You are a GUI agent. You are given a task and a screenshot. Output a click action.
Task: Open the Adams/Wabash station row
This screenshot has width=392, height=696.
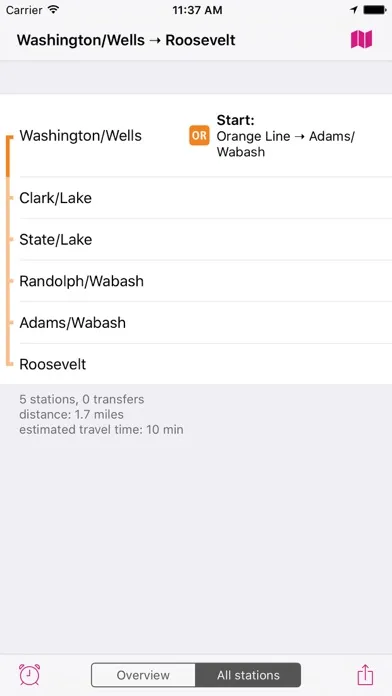click(196, 323)
